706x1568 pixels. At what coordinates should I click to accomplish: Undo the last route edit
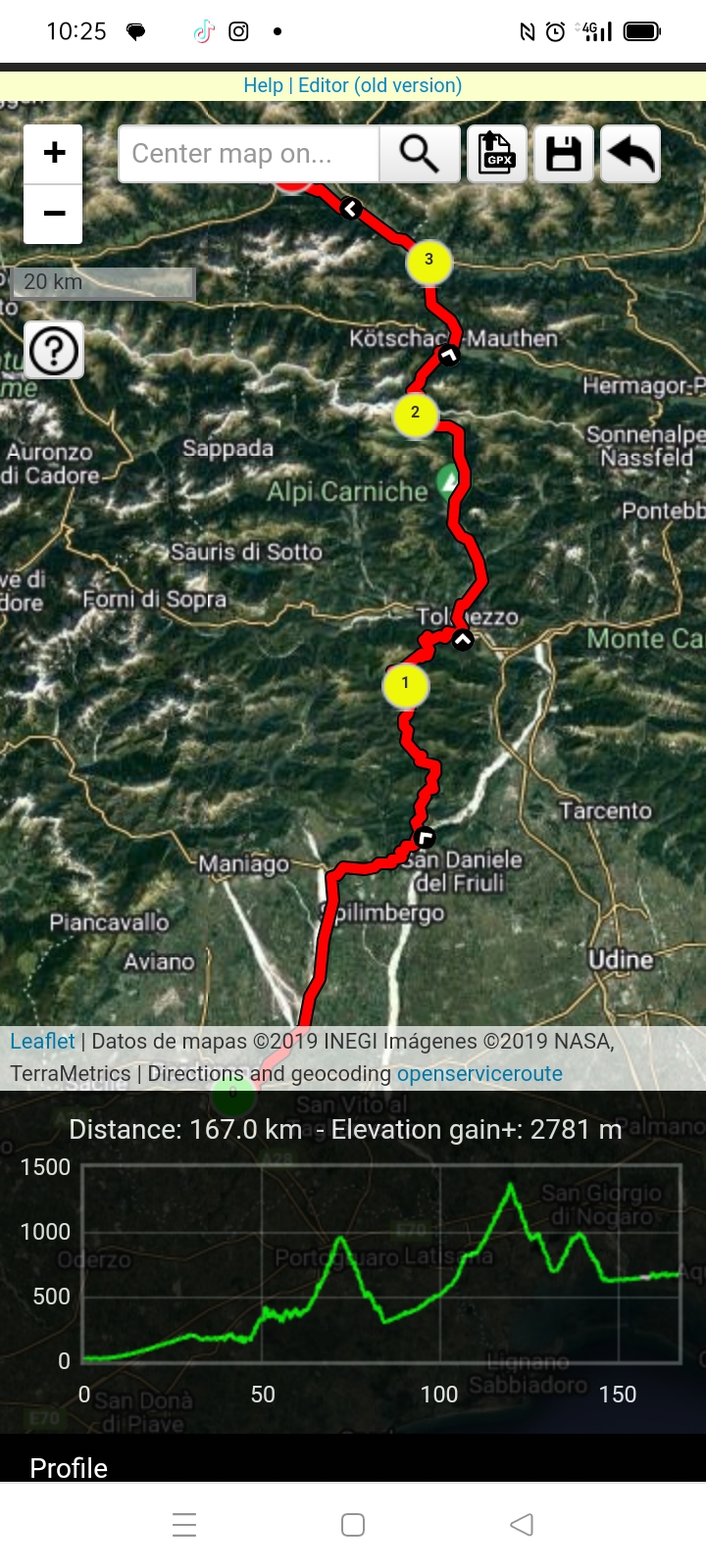[630, 154]
